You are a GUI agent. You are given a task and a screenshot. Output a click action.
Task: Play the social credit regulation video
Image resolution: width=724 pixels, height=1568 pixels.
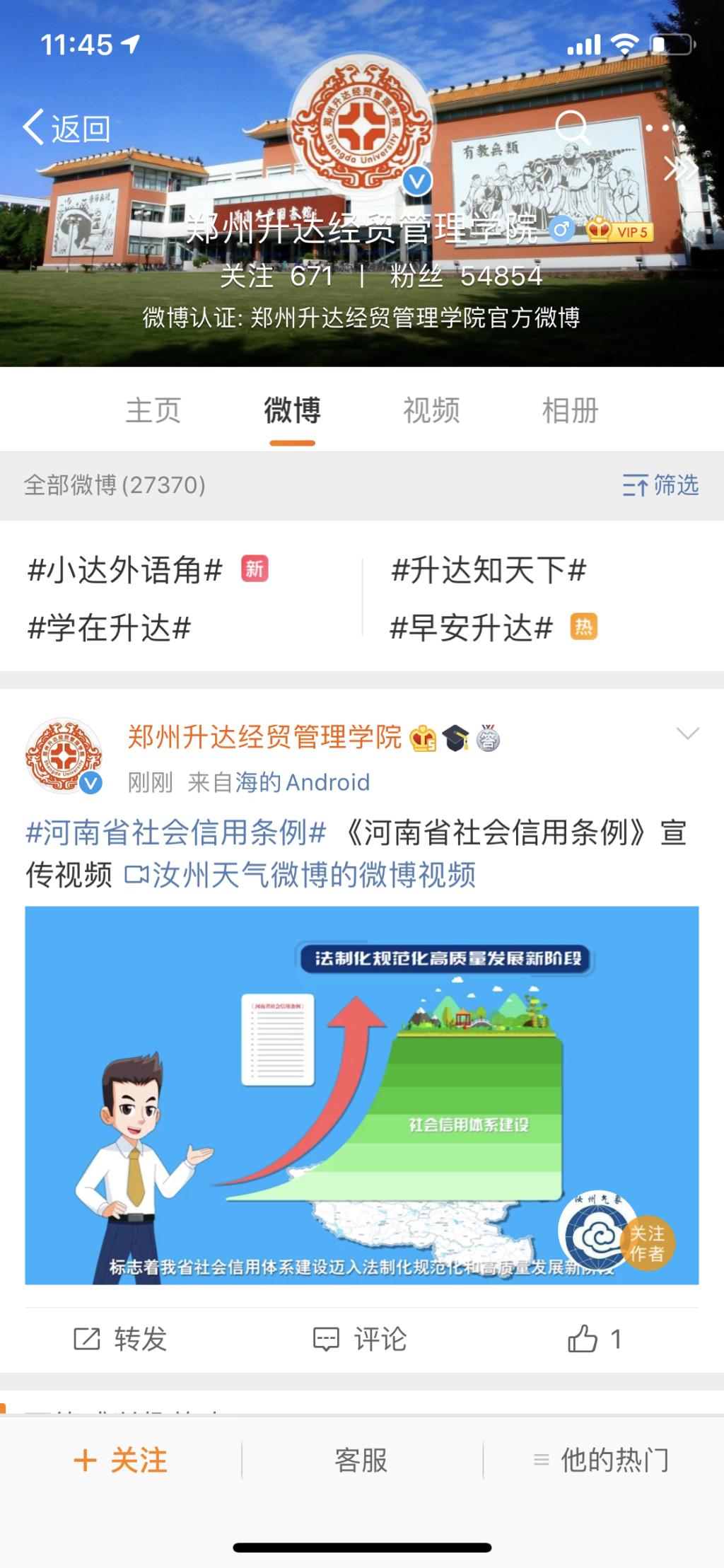pyautogui.click(x=361, y=1094)
